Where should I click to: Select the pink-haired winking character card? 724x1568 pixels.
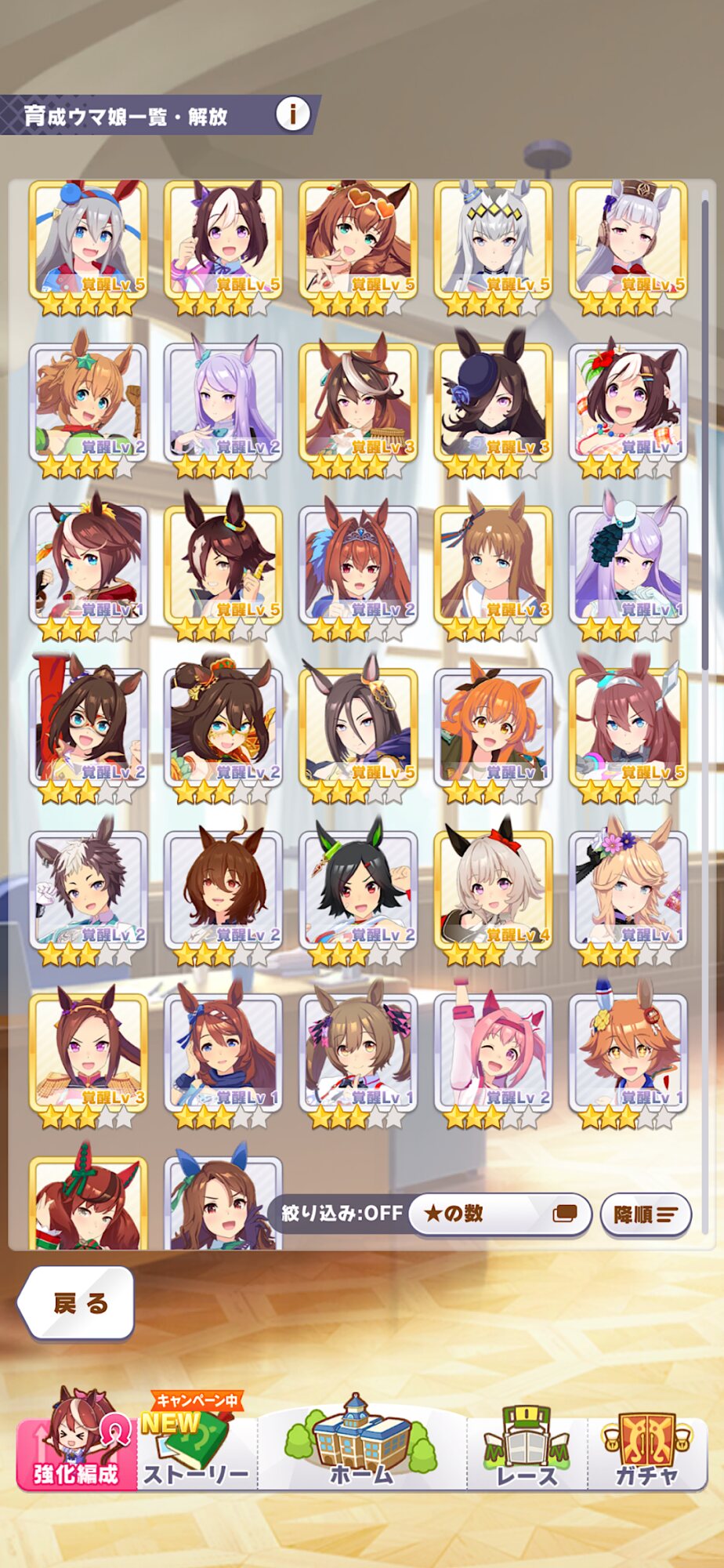coord(493,1060)
